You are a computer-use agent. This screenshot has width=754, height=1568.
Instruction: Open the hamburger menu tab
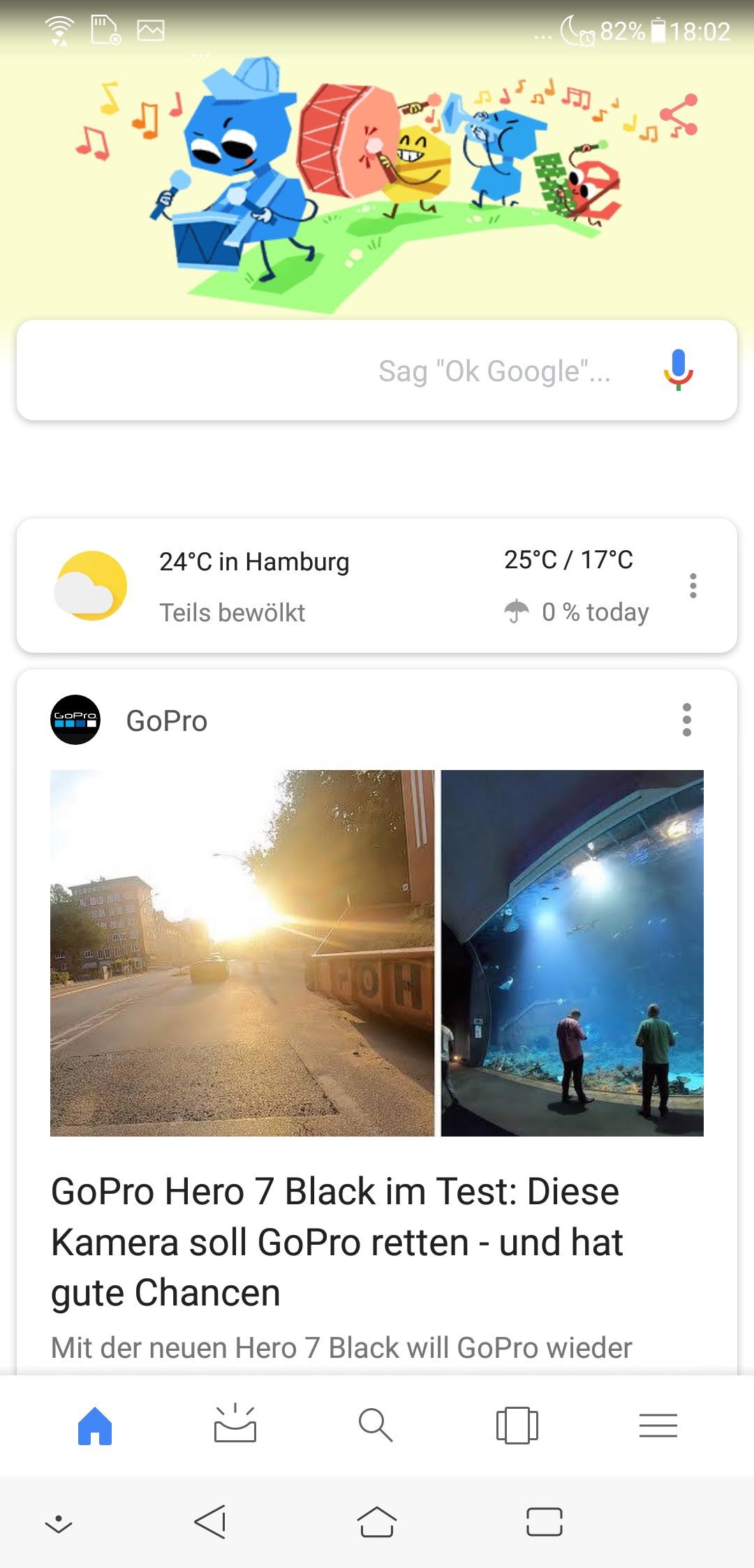(658, 1426)
